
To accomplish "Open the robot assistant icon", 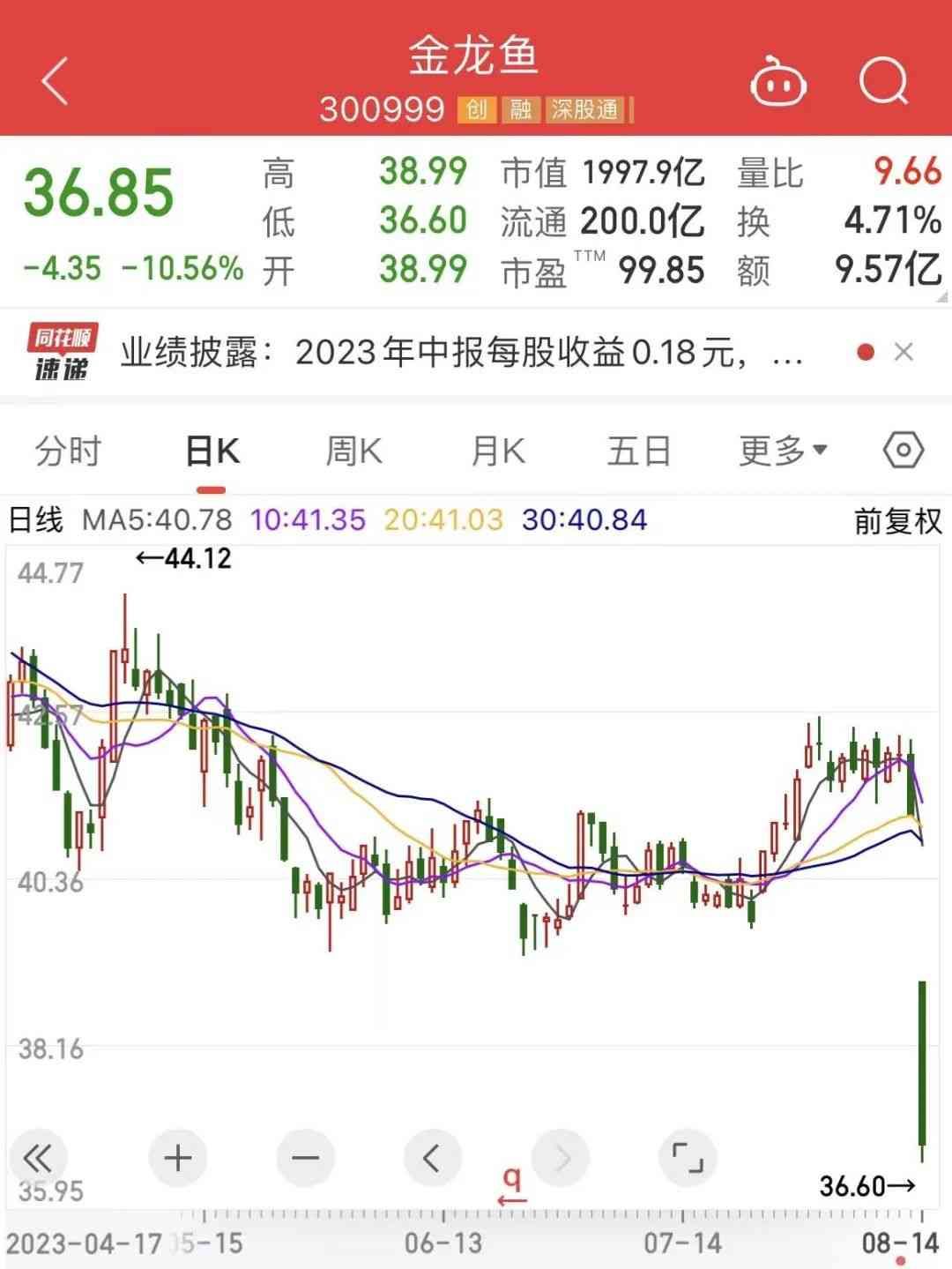I will (x=777, y=83).
